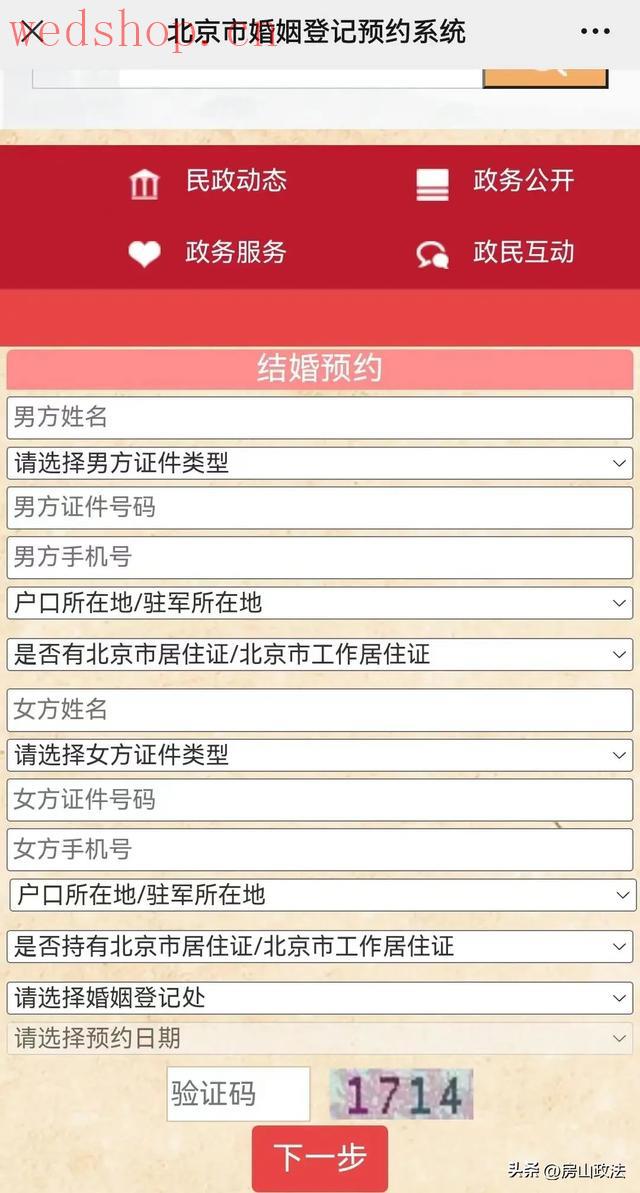640x1193 pixels.
Task: Focus the 验证码 input box
Action: point(238,1094)
